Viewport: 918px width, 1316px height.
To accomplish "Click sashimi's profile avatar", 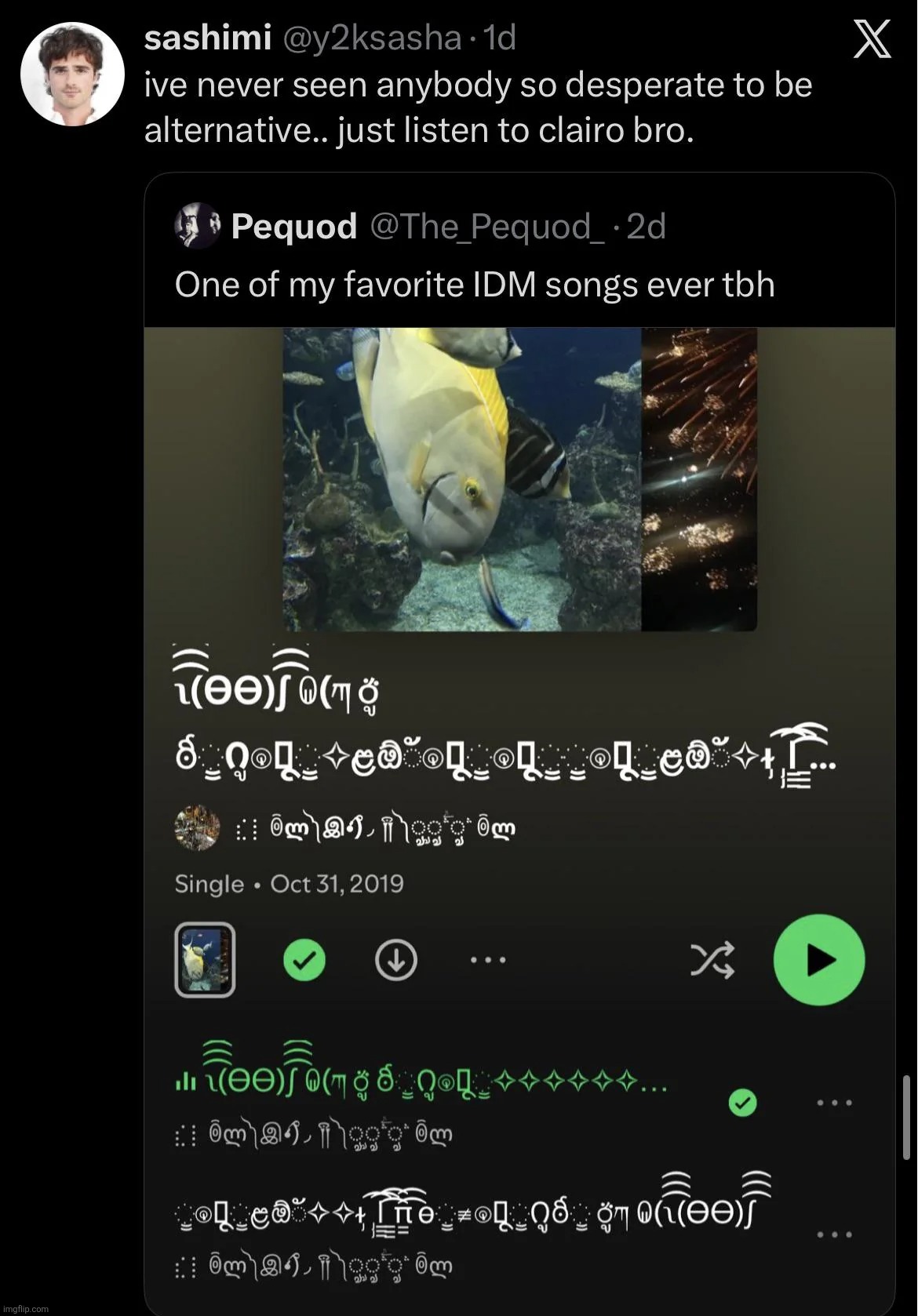I will point(72,75).
